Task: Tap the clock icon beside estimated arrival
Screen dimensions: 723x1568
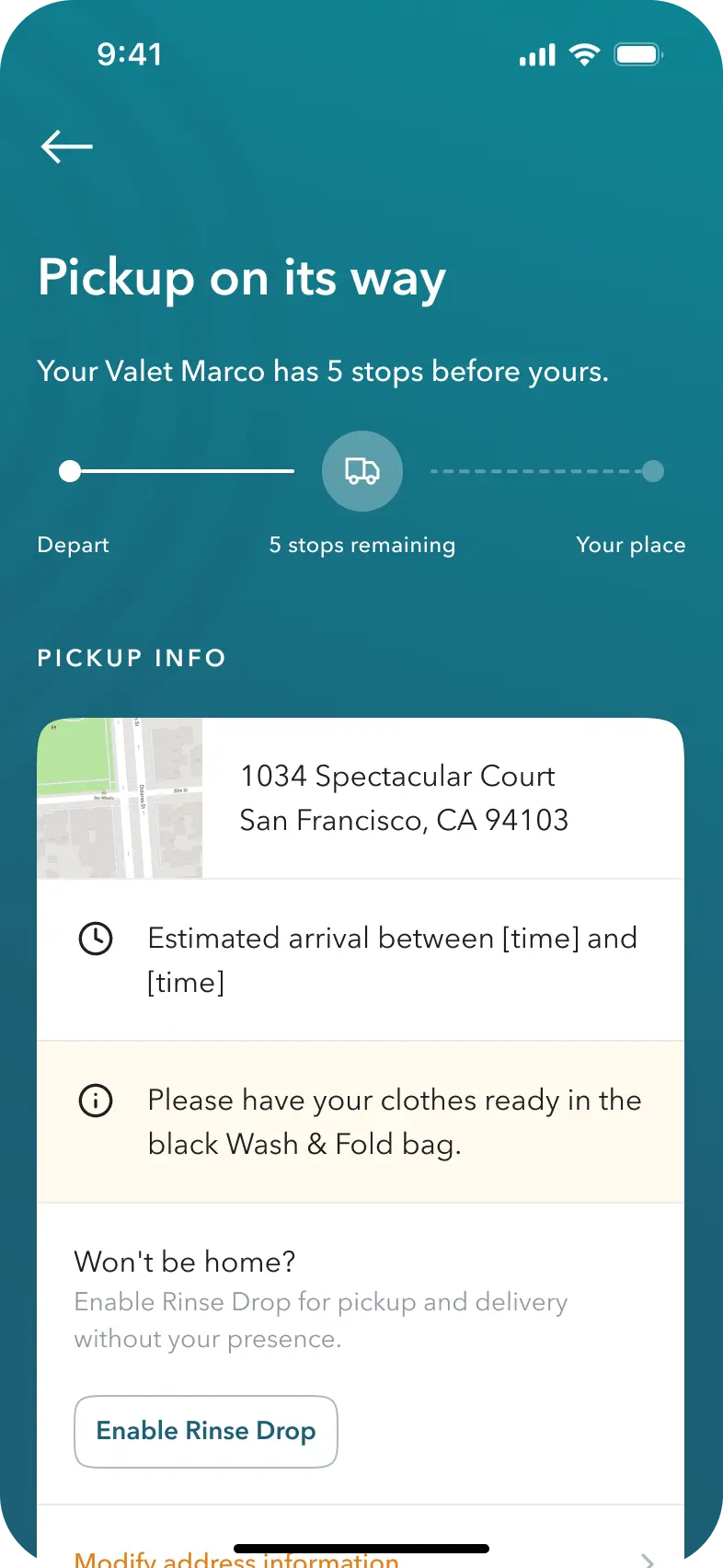Action: point(96,939)
